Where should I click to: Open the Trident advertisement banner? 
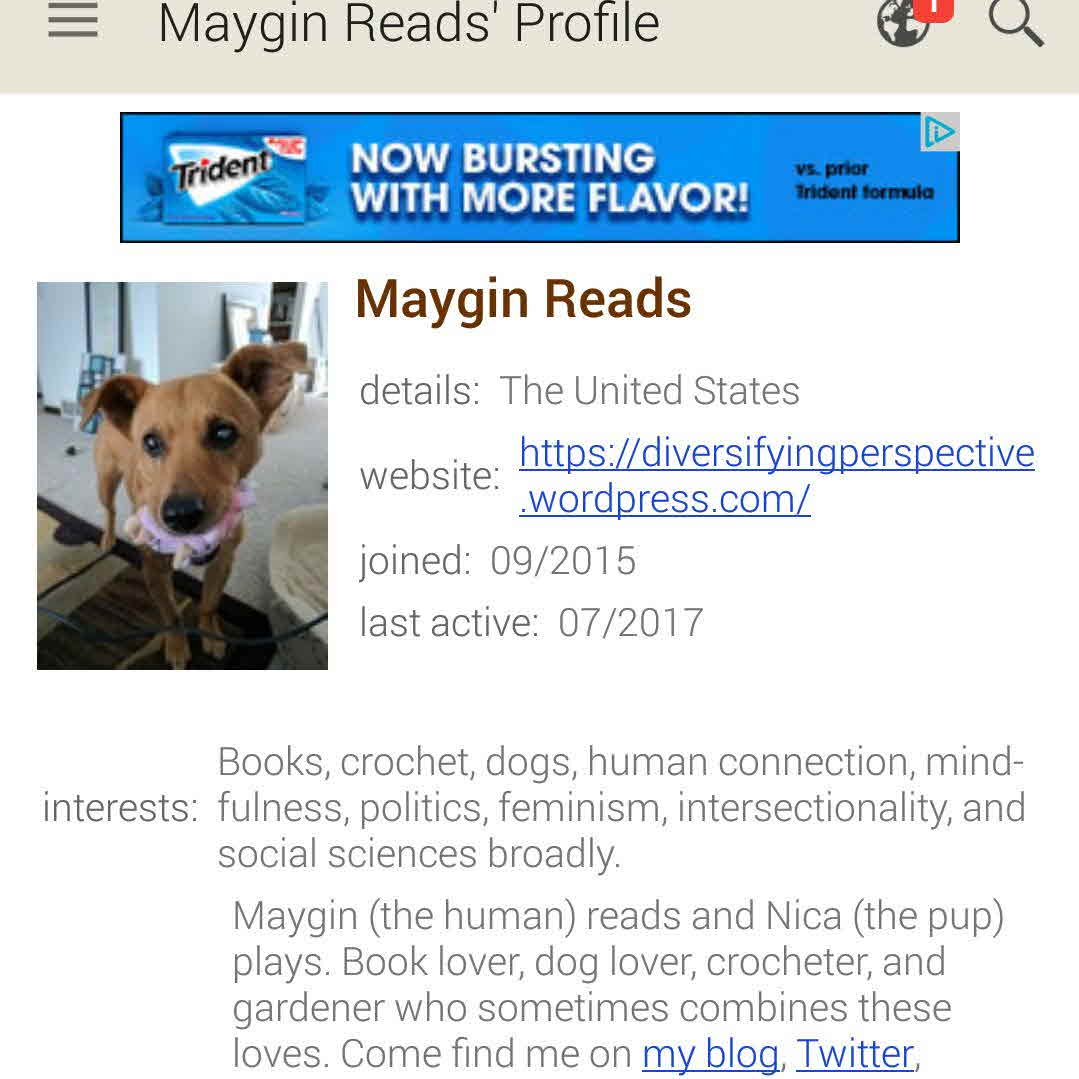pos(538,178)
